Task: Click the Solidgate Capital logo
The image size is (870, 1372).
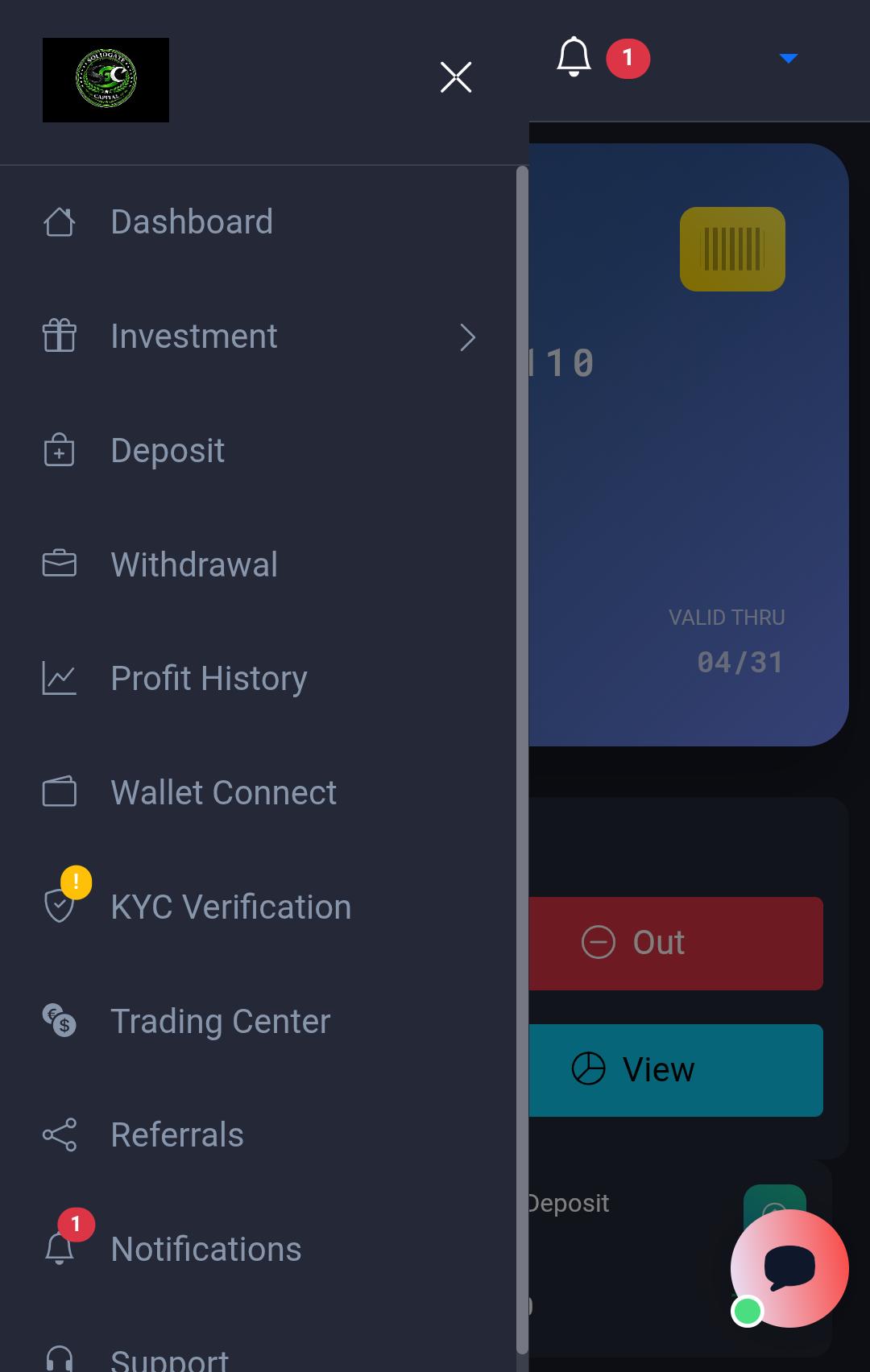Action: (x=106, y=81)
